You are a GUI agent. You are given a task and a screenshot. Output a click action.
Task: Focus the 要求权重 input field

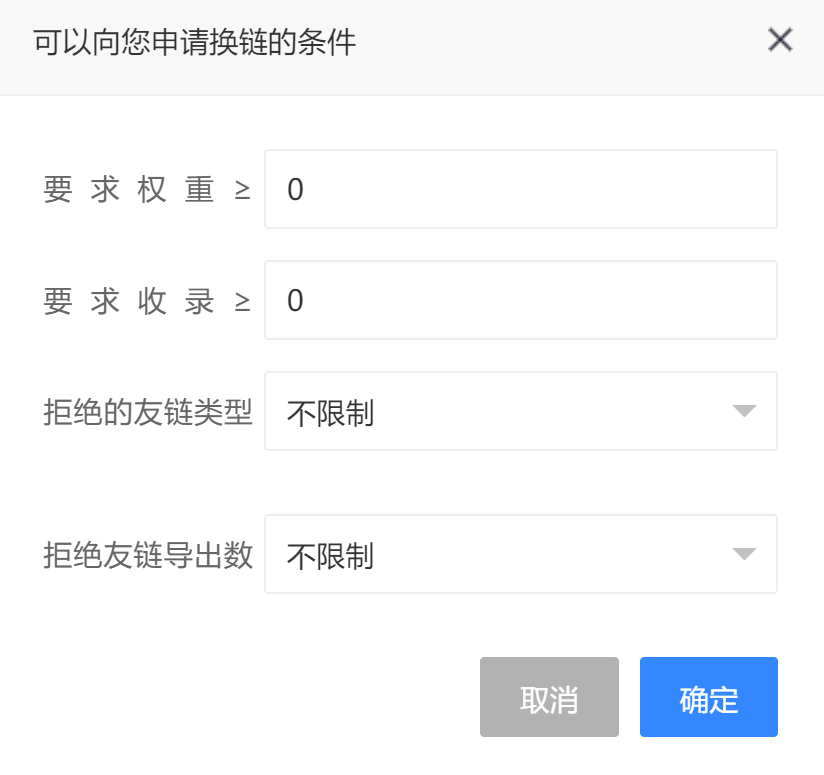click(520, 190)
